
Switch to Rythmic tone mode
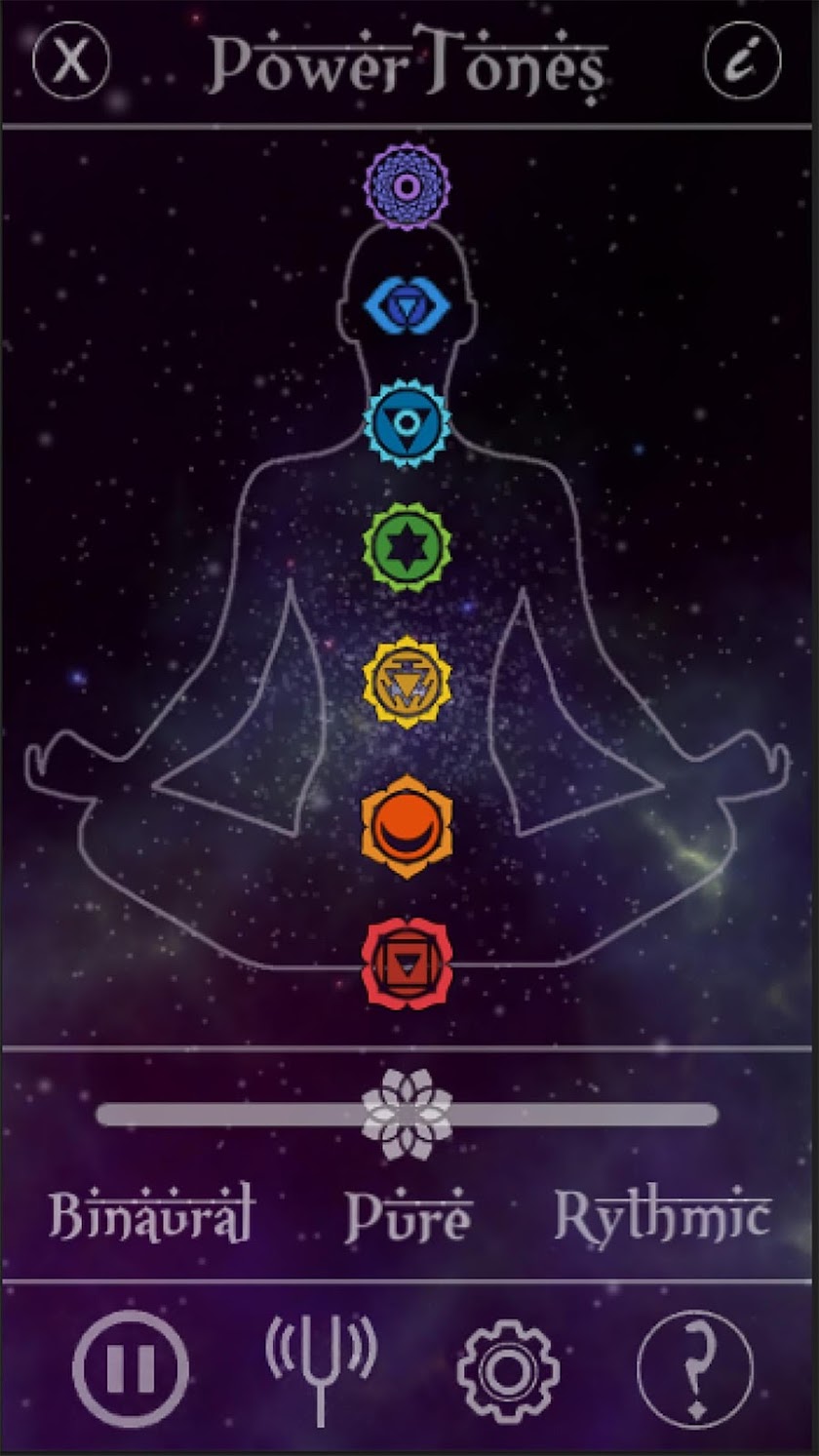pos(663,1214)
